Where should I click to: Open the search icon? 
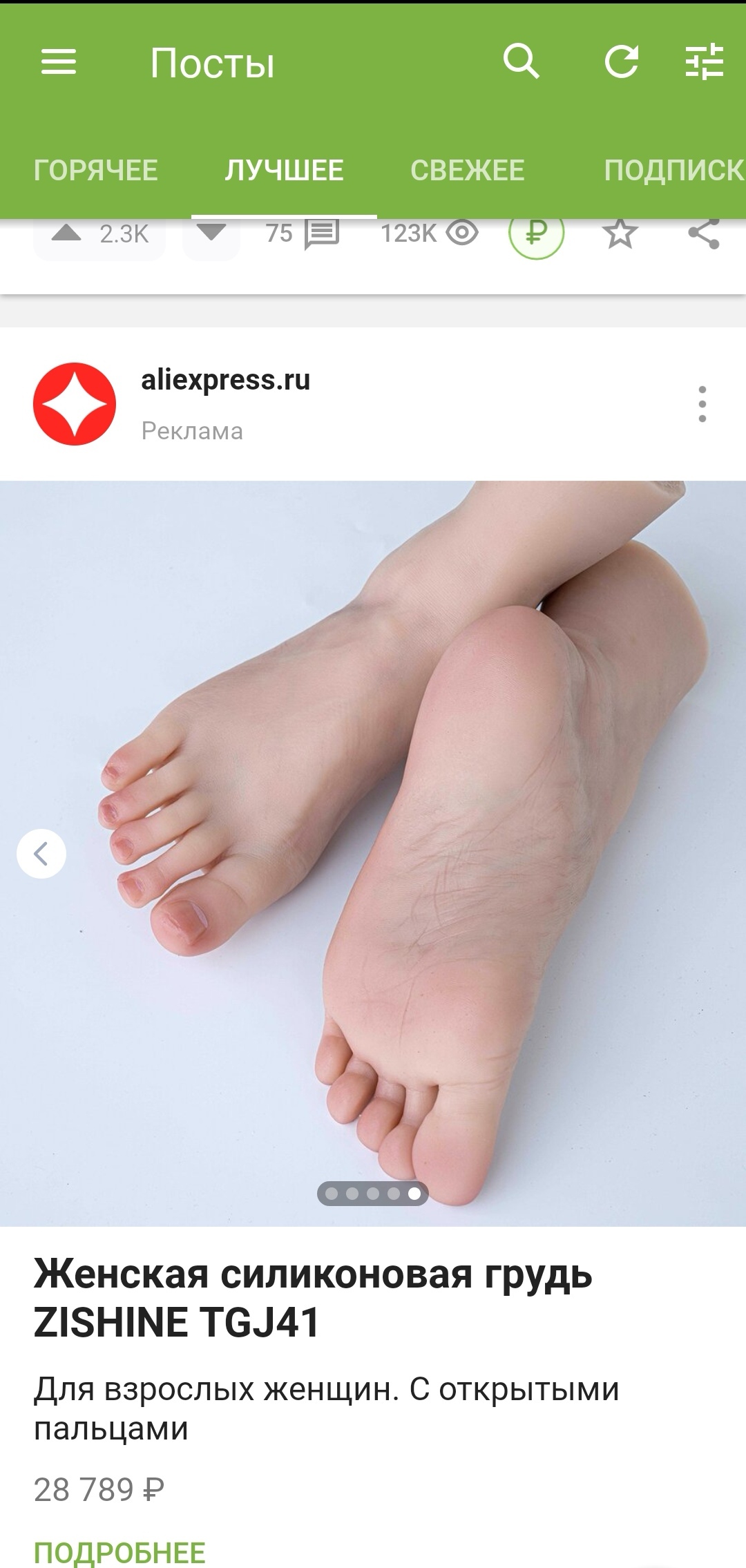(521, 62)
